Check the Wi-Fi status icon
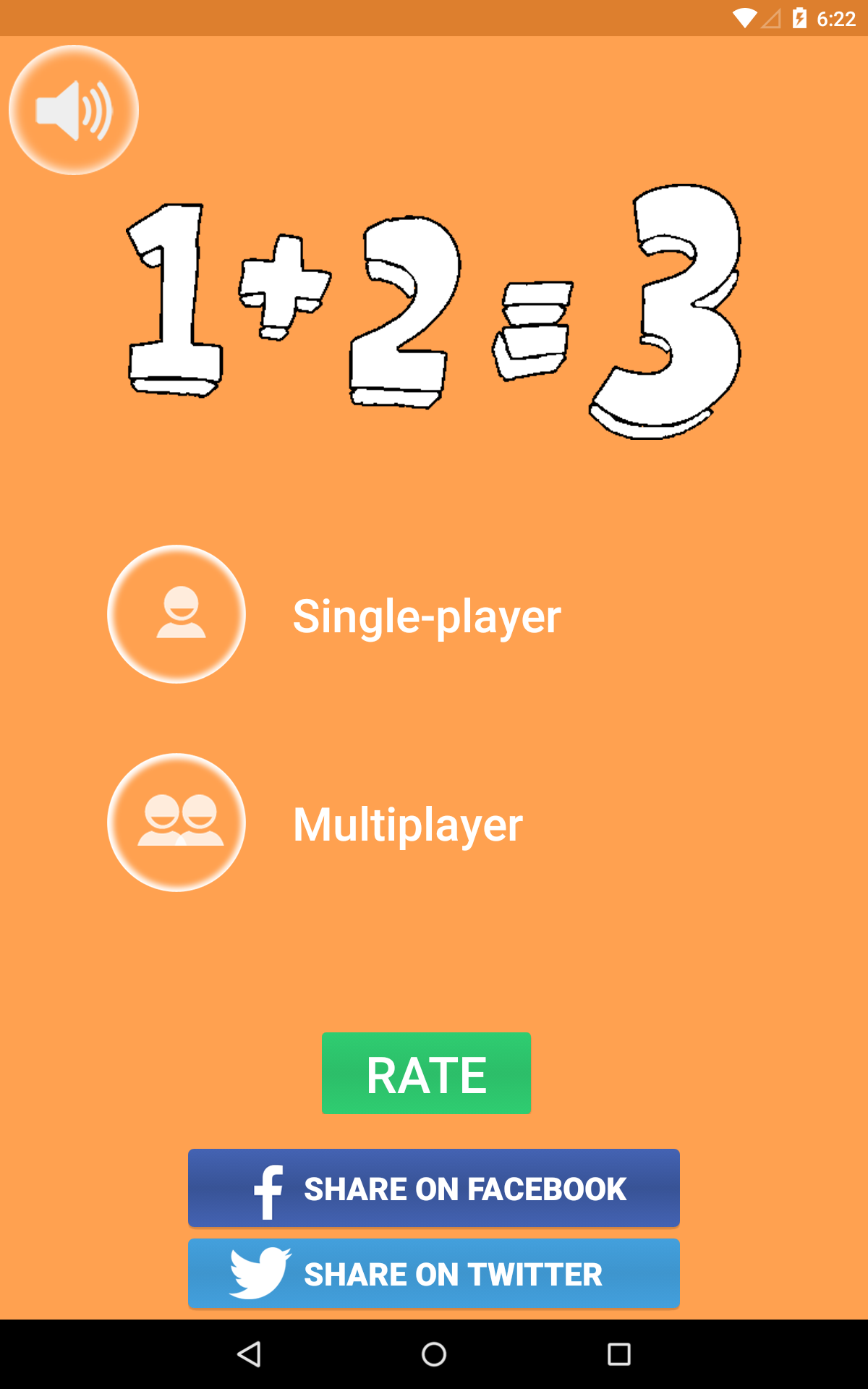The height and width of the screenshot is (1389, 868). click(x=745, y=17)
